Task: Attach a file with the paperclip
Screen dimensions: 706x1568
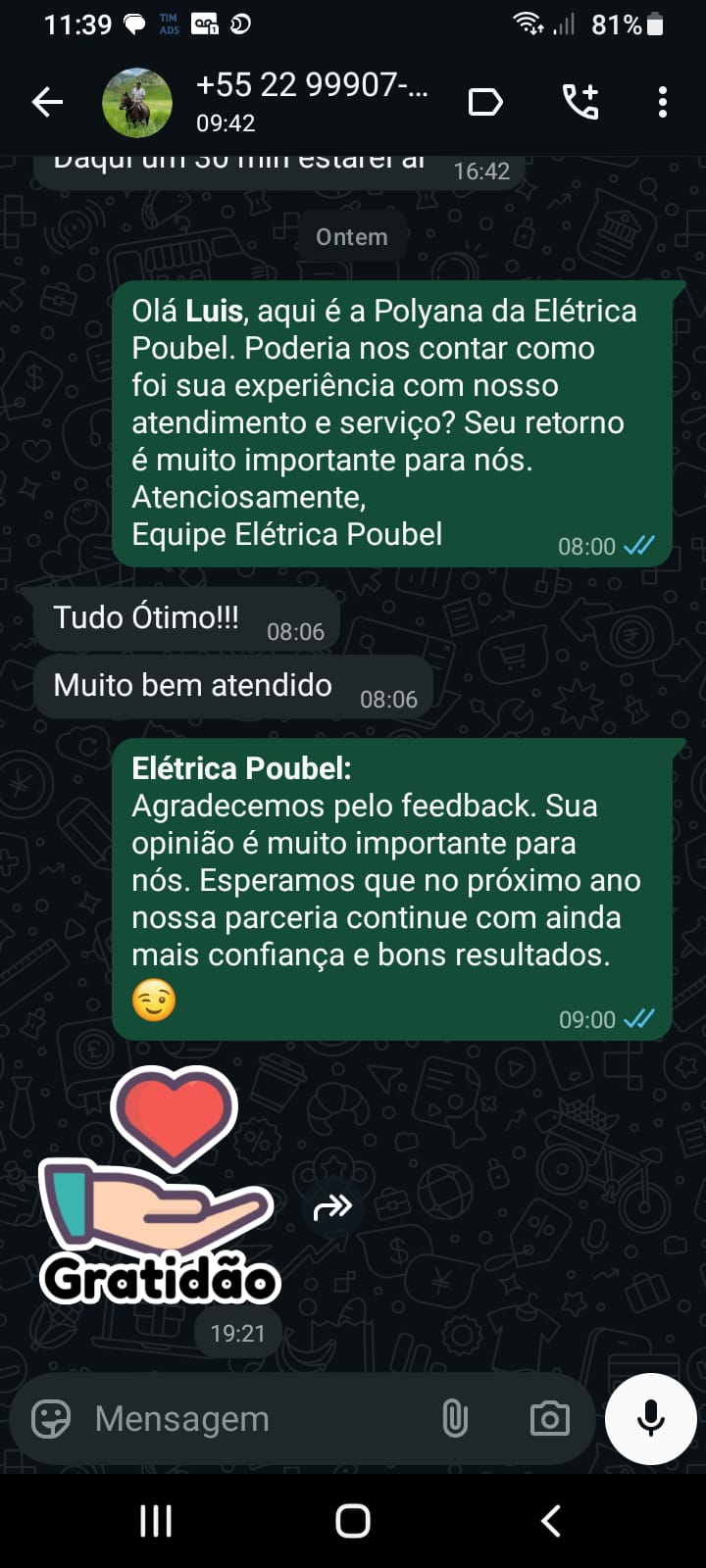Action: (455, 1418)
